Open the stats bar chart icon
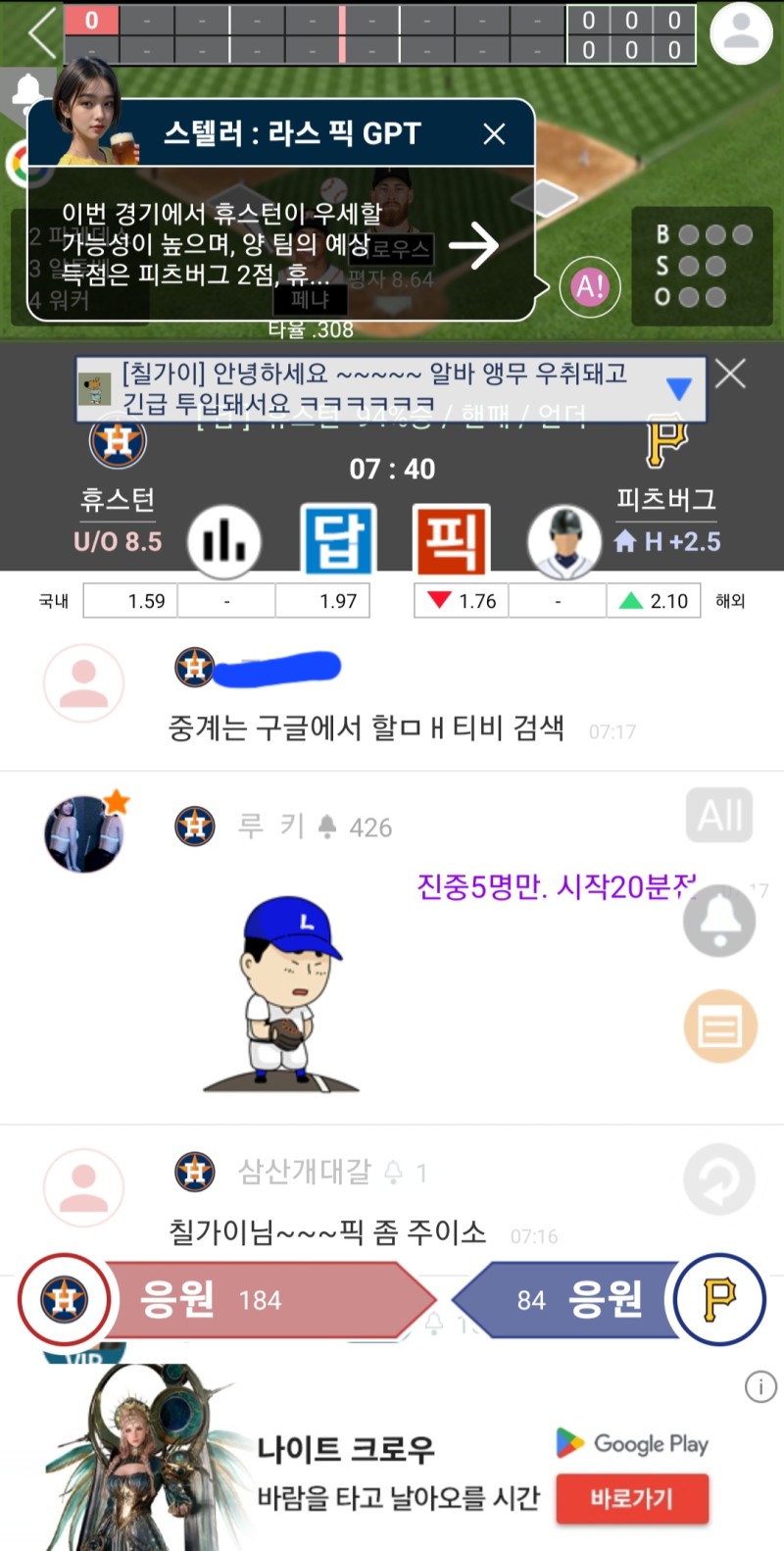This screenshot has width=784, height=1551. tap(224, 541)
